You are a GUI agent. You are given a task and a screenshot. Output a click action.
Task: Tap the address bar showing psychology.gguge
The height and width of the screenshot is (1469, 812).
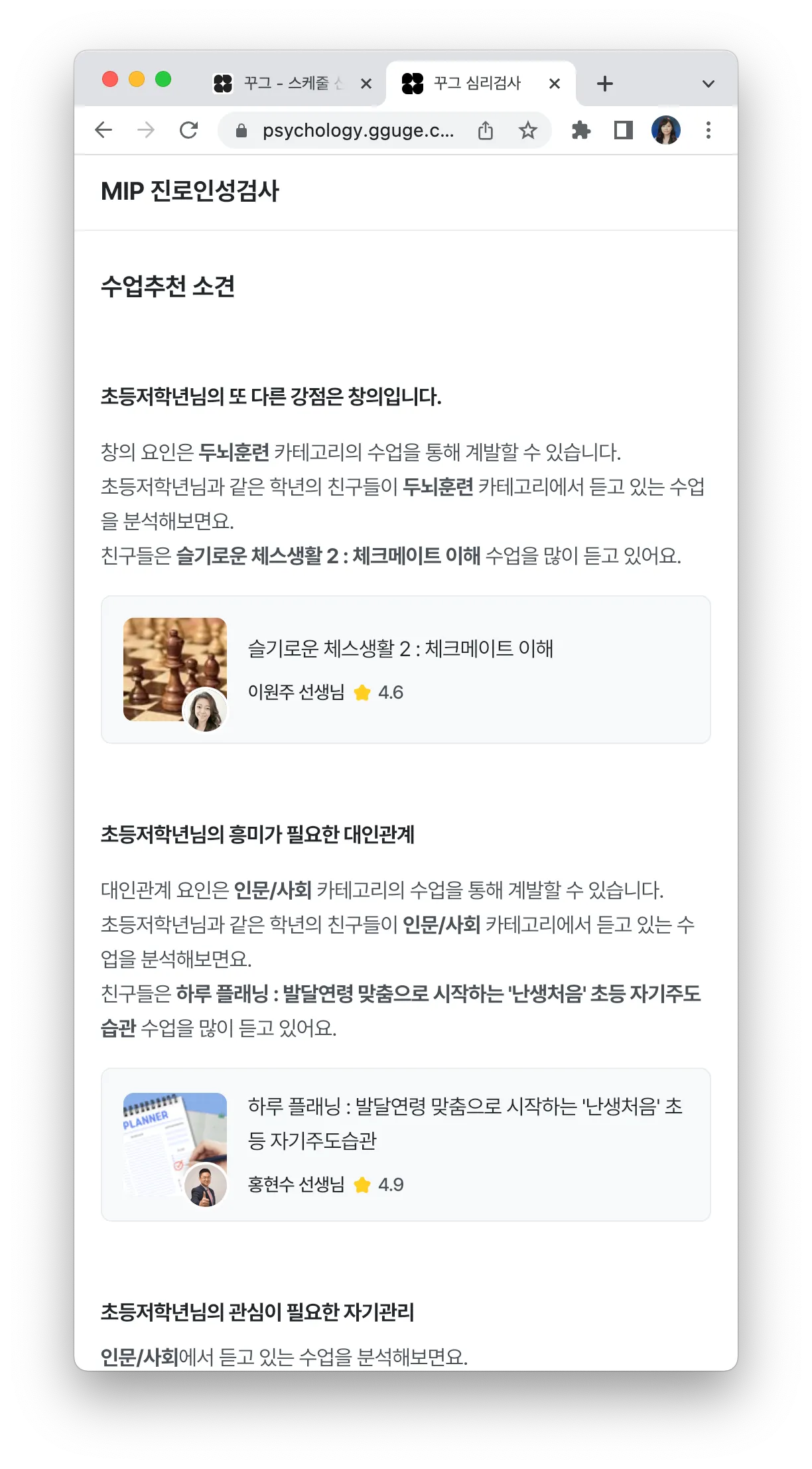[357, 130]
